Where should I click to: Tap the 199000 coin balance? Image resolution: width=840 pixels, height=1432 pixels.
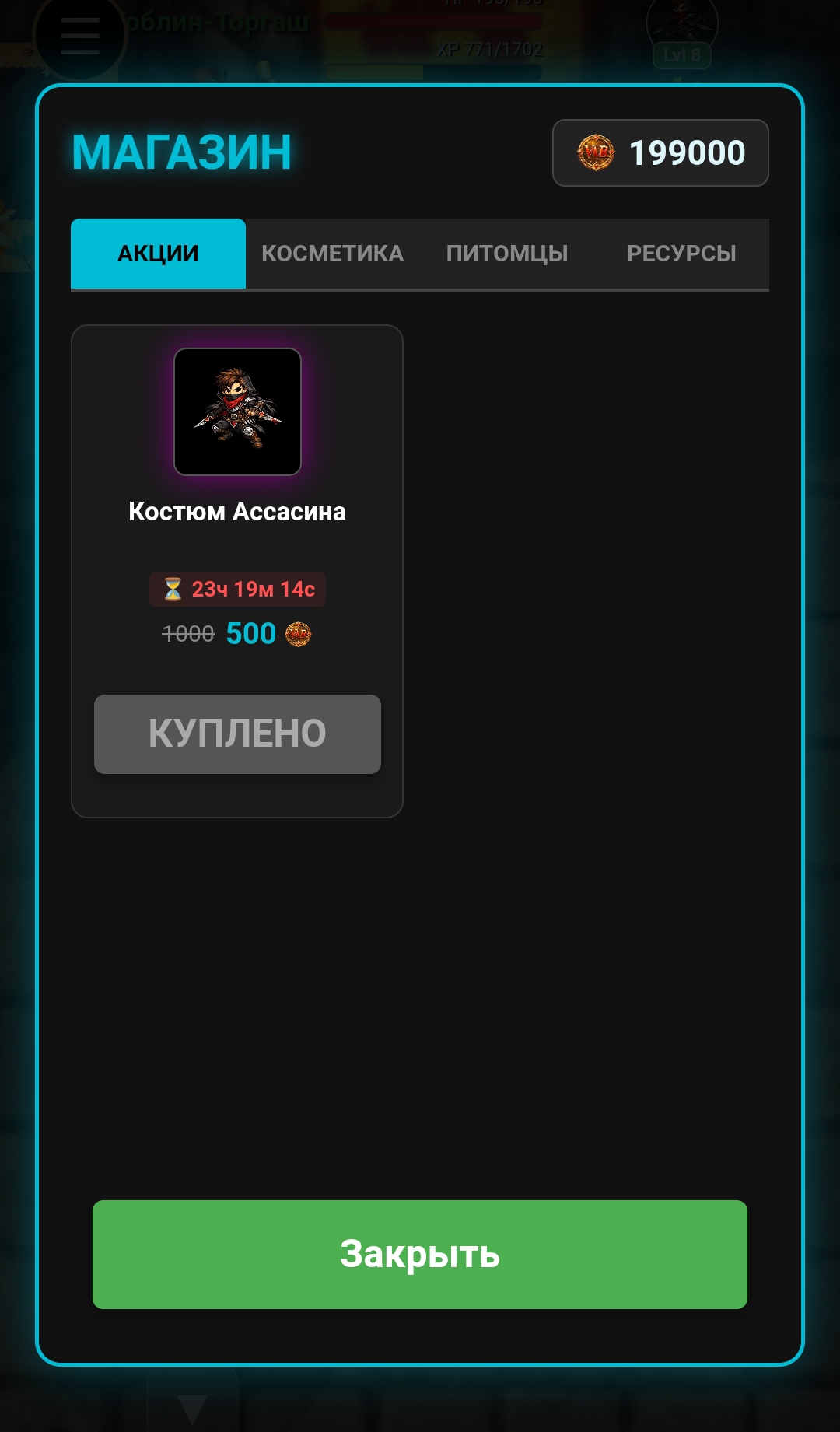tap(660, 152)
